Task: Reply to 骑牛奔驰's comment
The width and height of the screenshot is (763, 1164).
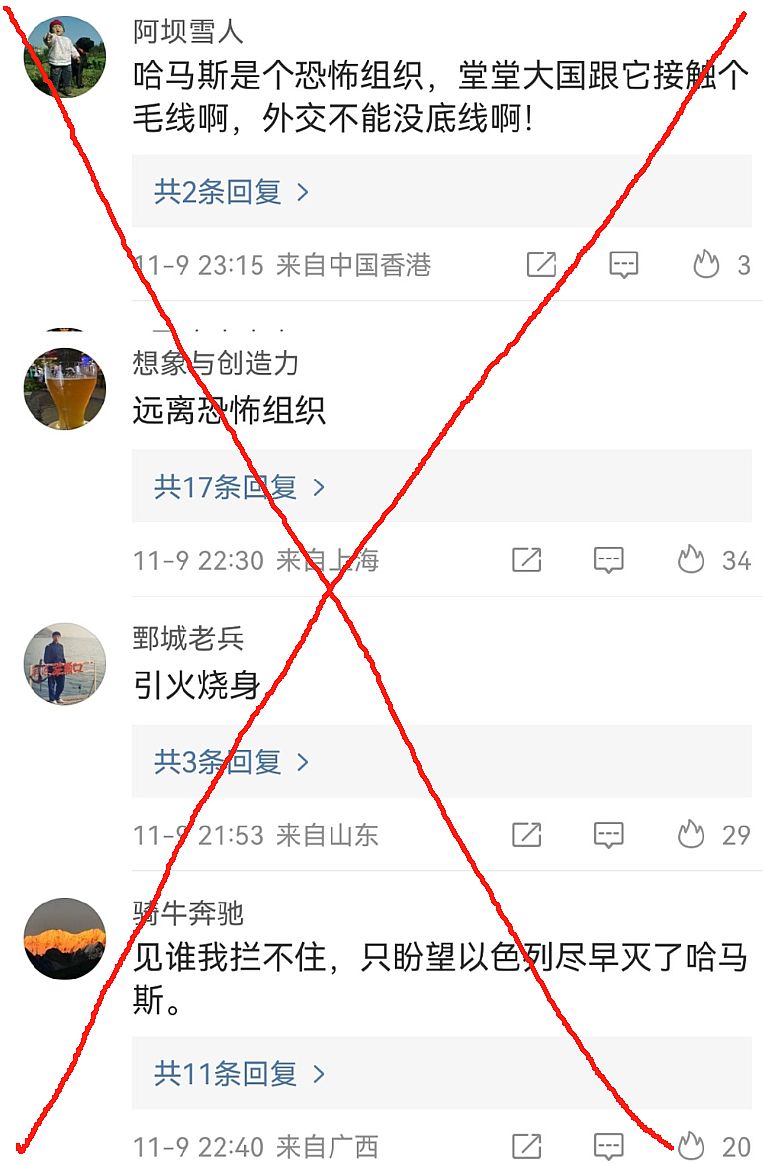Action: [609, 1146]
